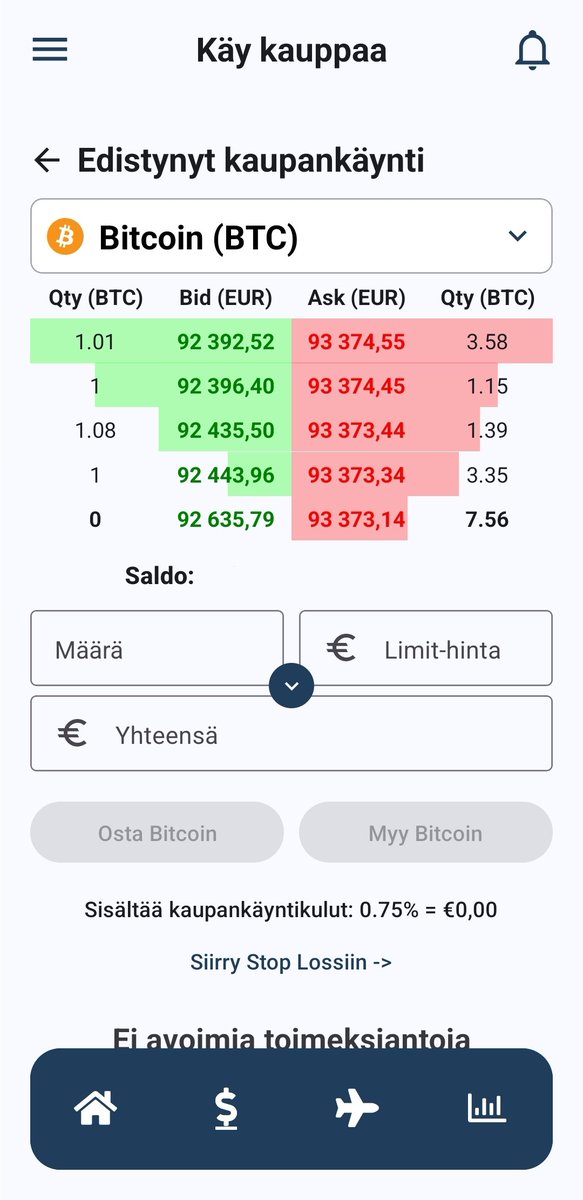583x1200 pixels.
Task: Switch to the home tab
Action: tap(96, 1108)
